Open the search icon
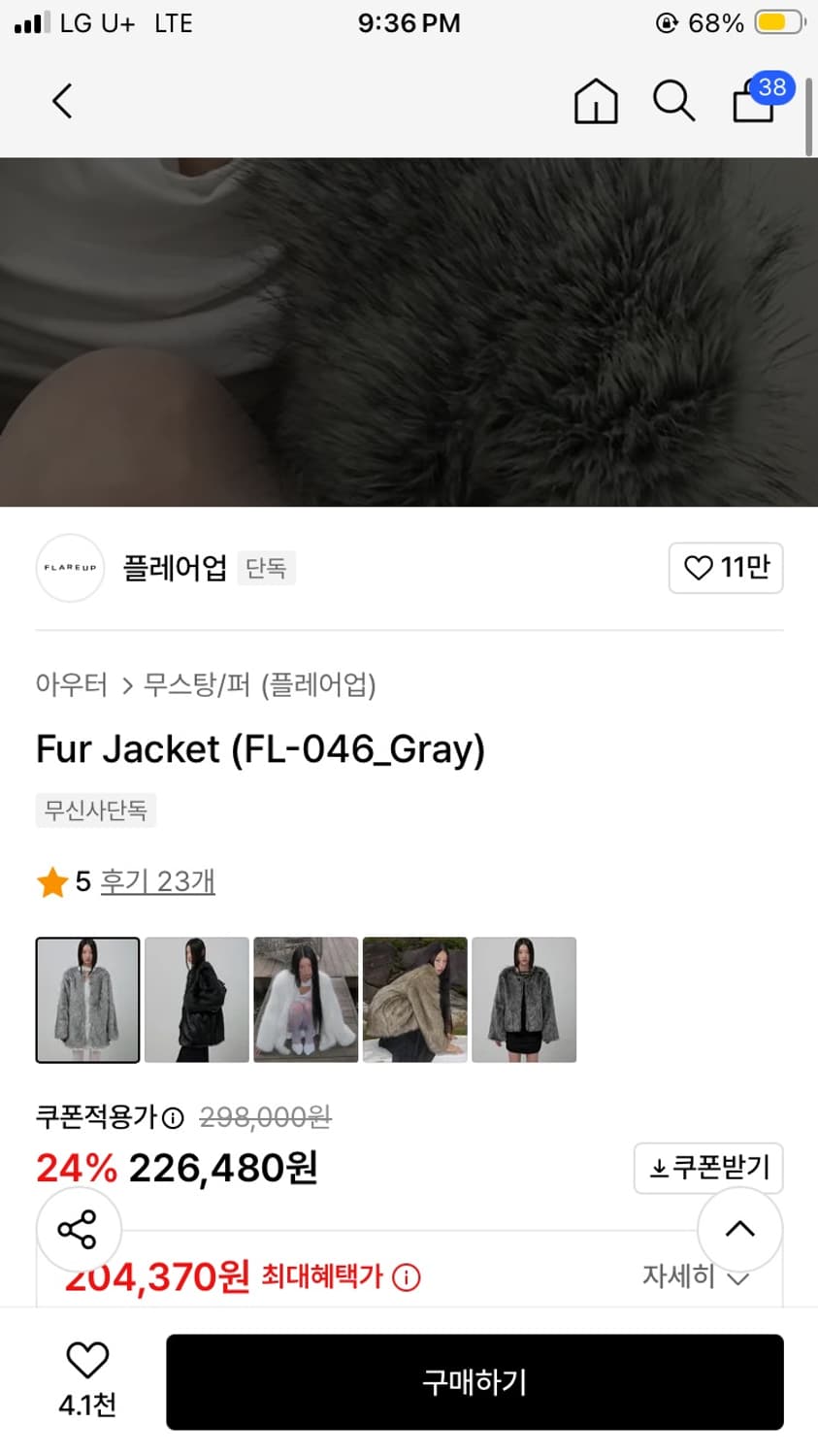The image size is (818, 1456). [673, 101]
